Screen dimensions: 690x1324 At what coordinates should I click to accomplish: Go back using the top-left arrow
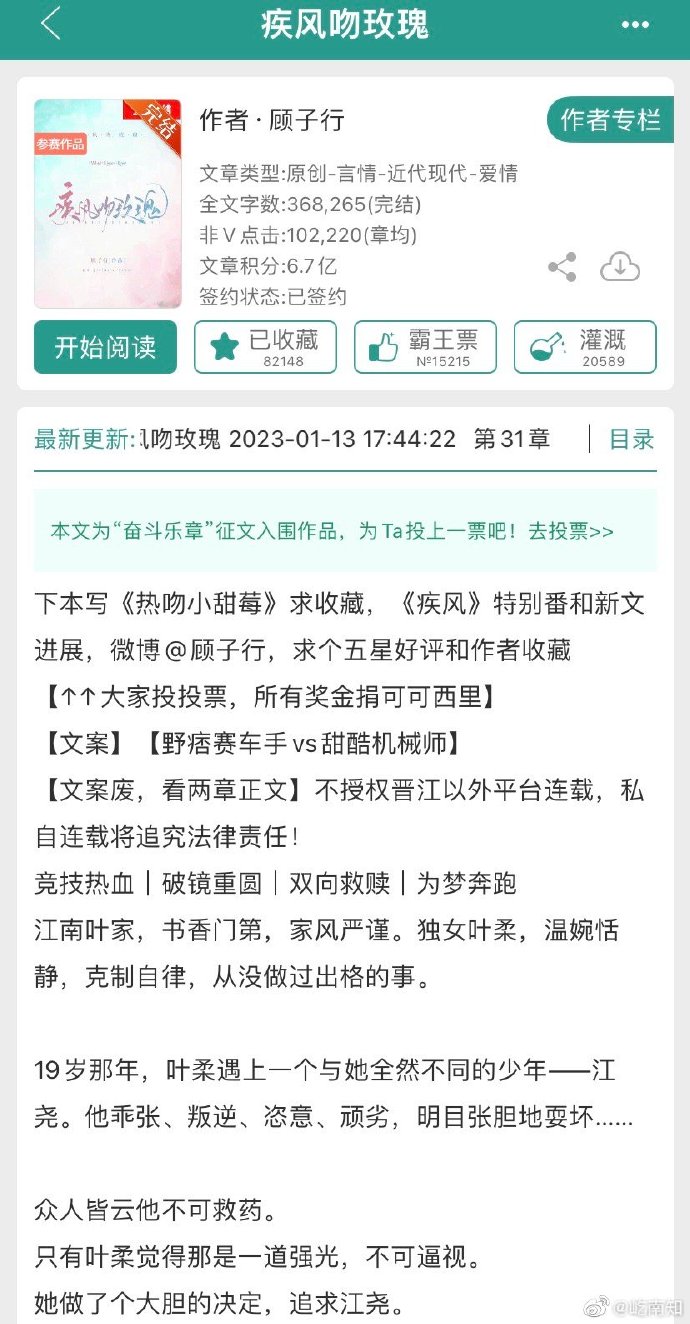50,24
